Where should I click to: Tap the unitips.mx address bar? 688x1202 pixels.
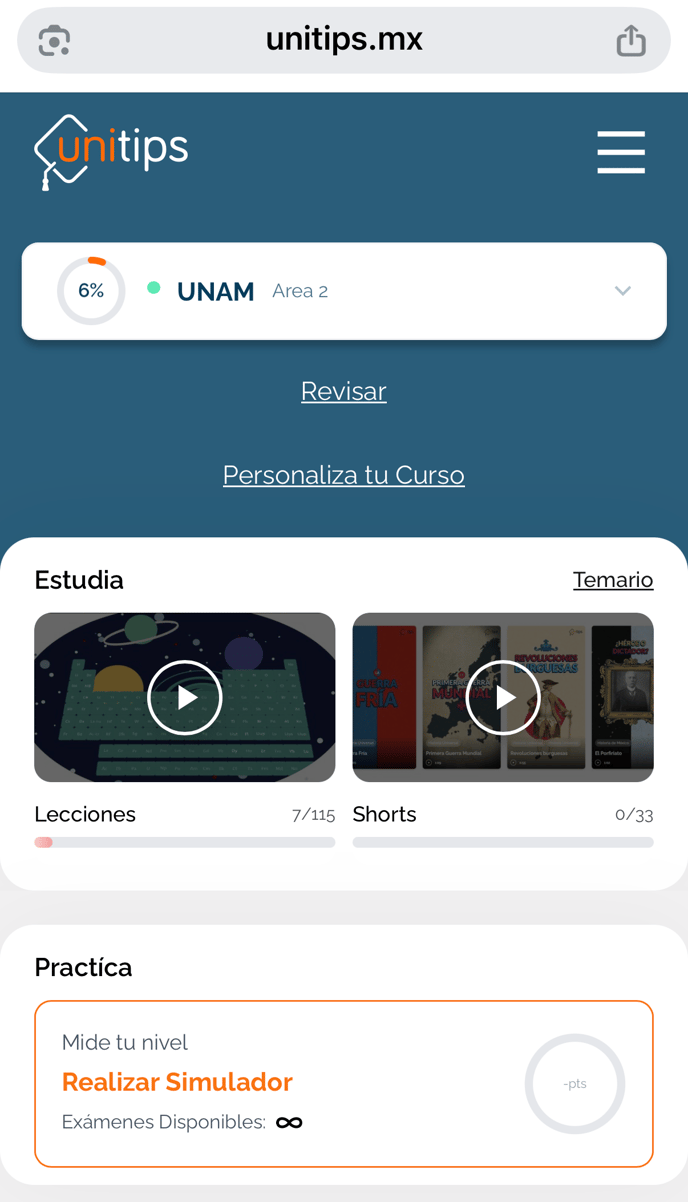343,40
